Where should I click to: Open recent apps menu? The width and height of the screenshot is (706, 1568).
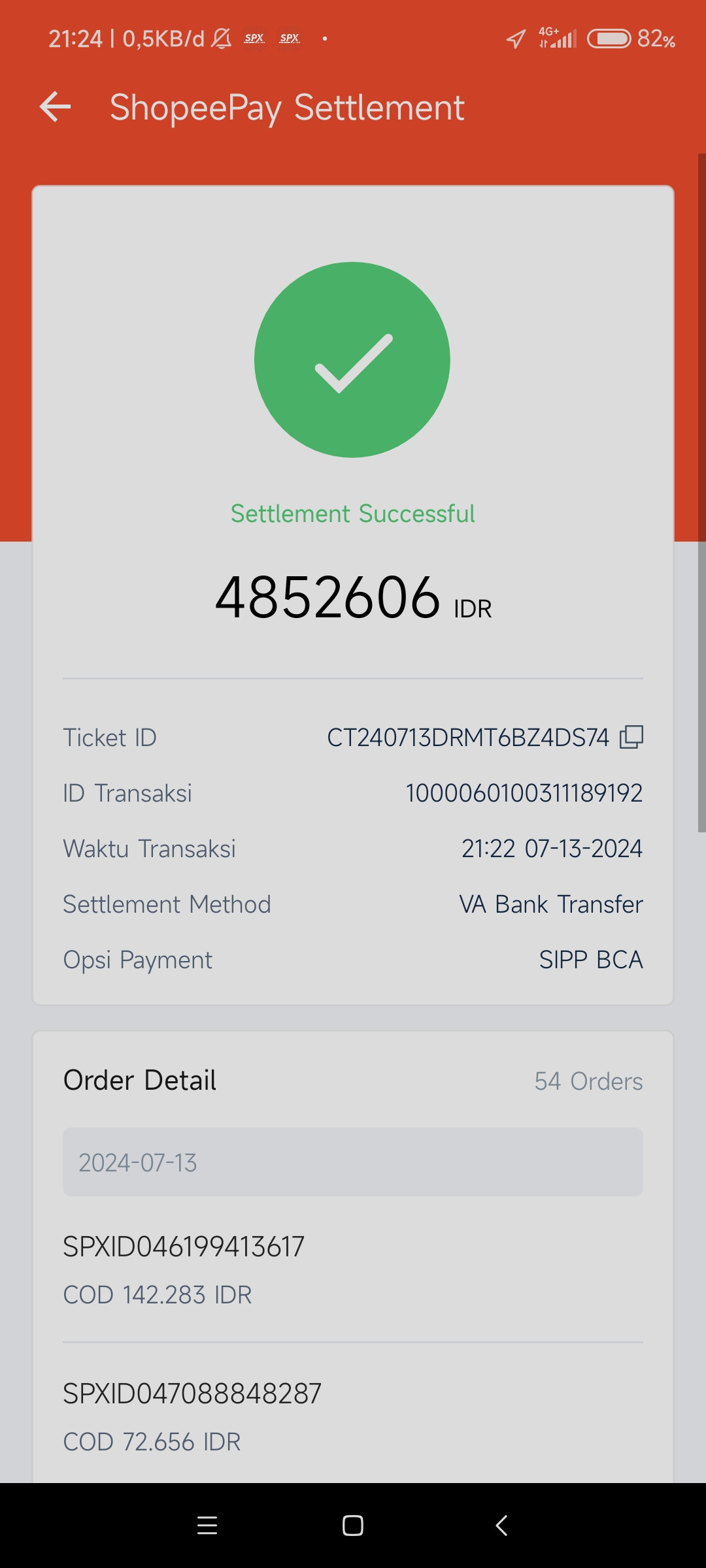(x=207, y=1526)
